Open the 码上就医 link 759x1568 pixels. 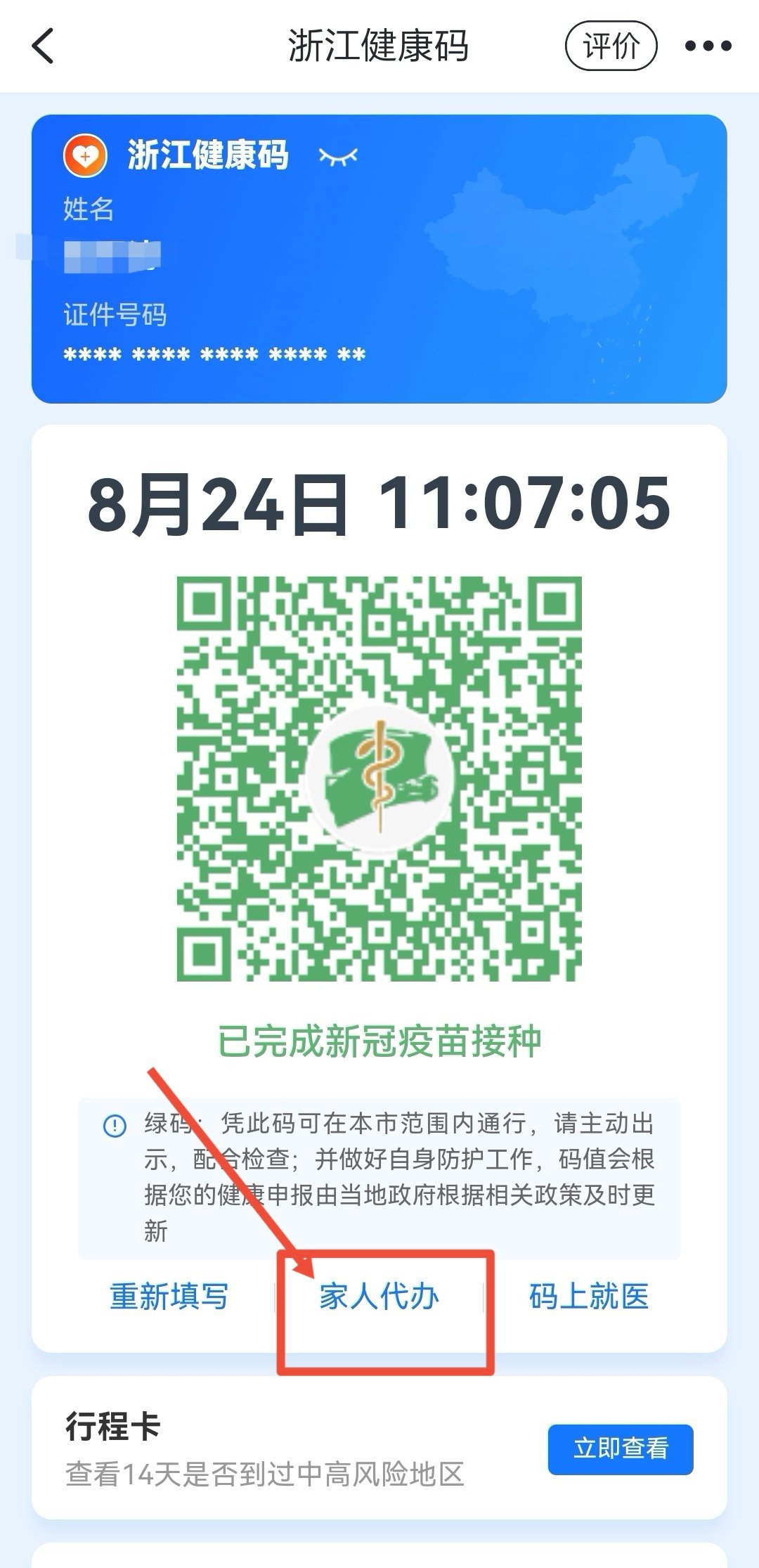point(589,1297)
